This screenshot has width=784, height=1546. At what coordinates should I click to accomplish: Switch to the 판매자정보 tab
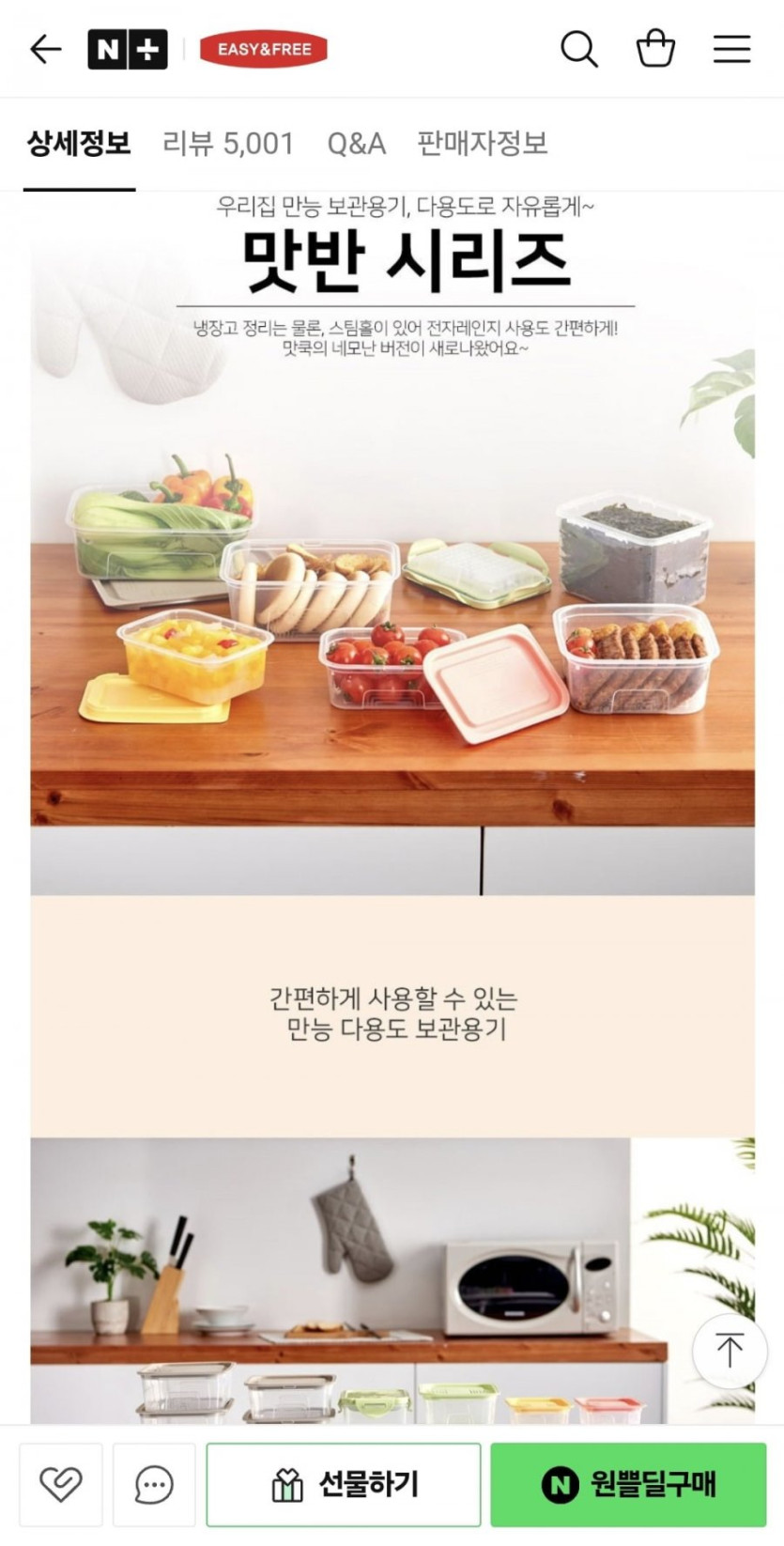point(482,144)
